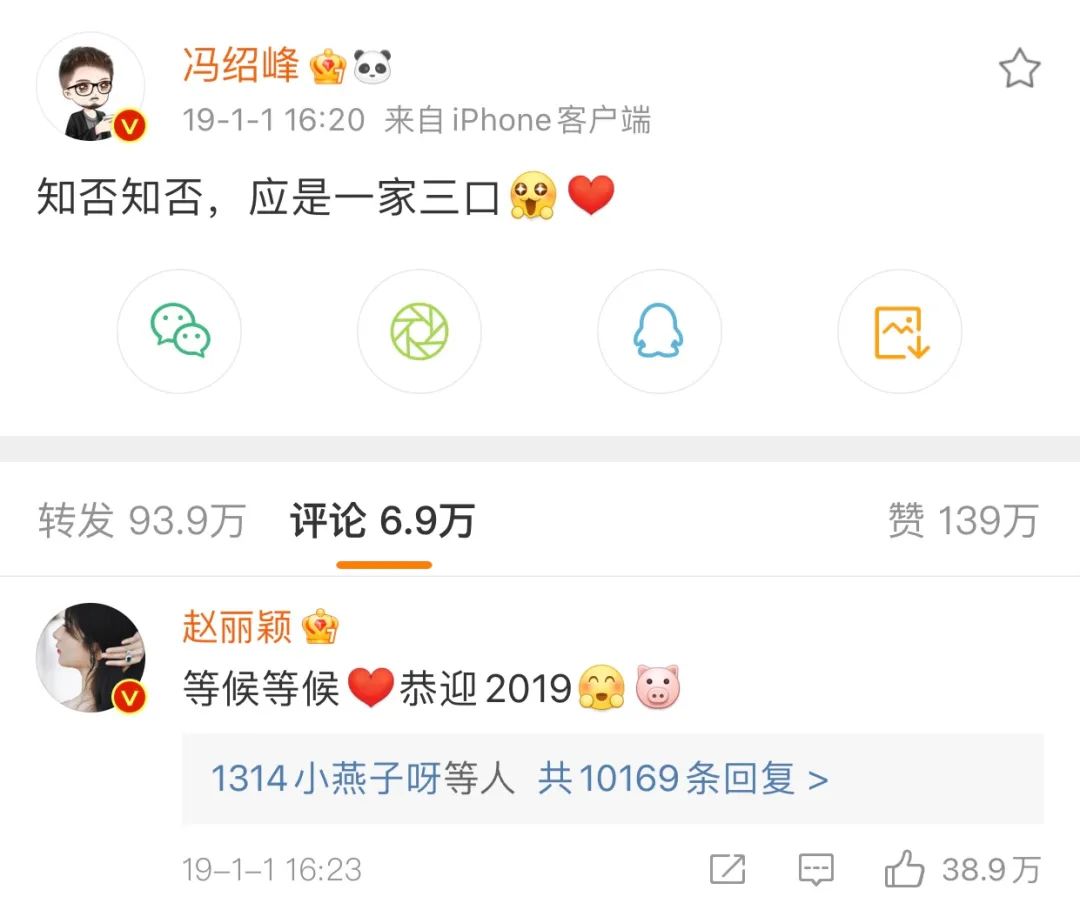
Task: Repost 赵丽颖's comment
Action: (x=727, y=869)
